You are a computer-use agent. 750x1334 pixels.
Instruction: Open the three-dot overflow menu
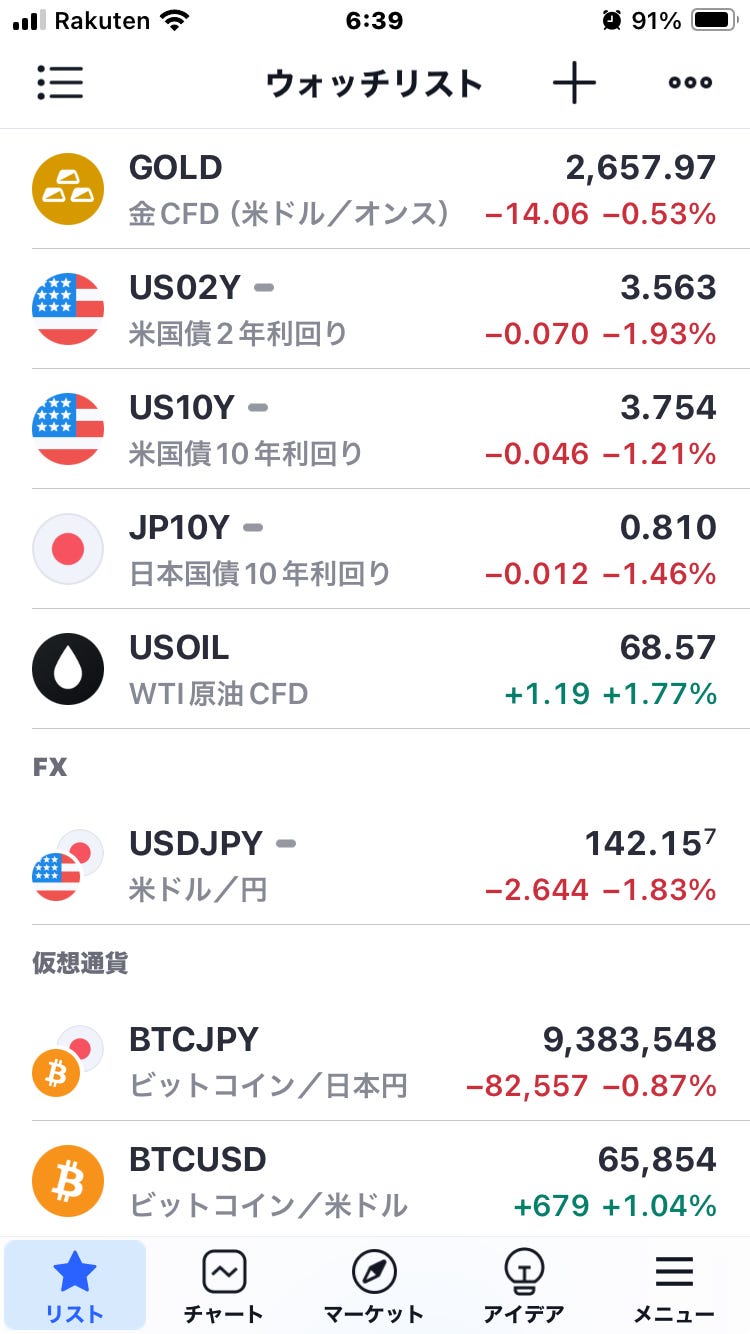click(690, 83)
